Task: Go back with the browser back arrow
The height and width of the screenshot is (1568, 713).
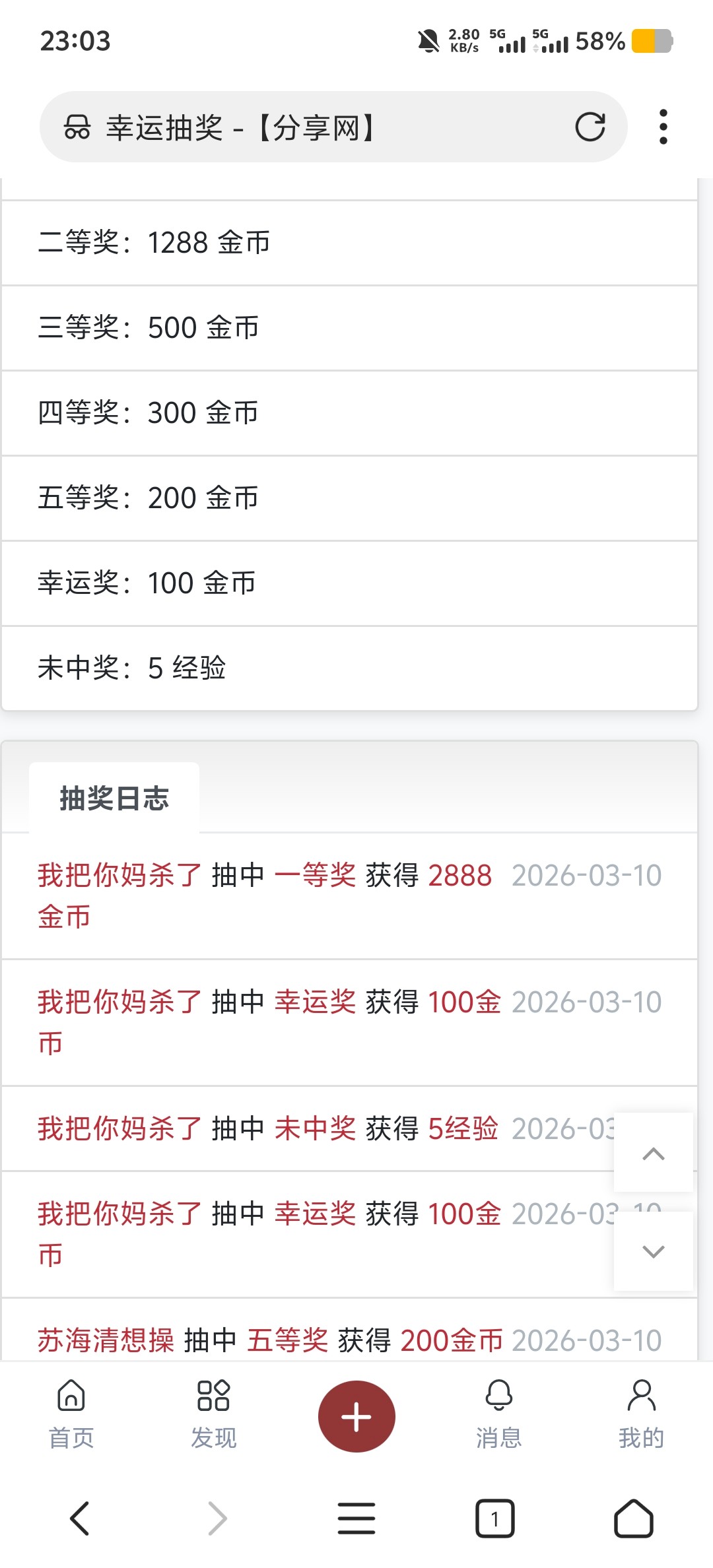Action: pyautogui.click(x=79, y=1519)
